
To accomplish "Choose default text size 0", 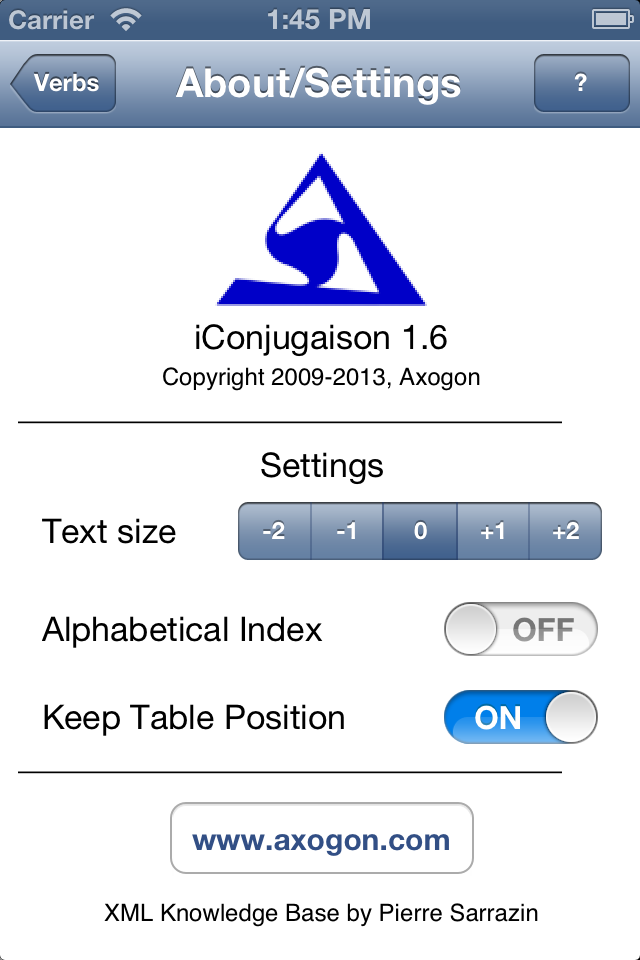I will click(x=420, y=531).
